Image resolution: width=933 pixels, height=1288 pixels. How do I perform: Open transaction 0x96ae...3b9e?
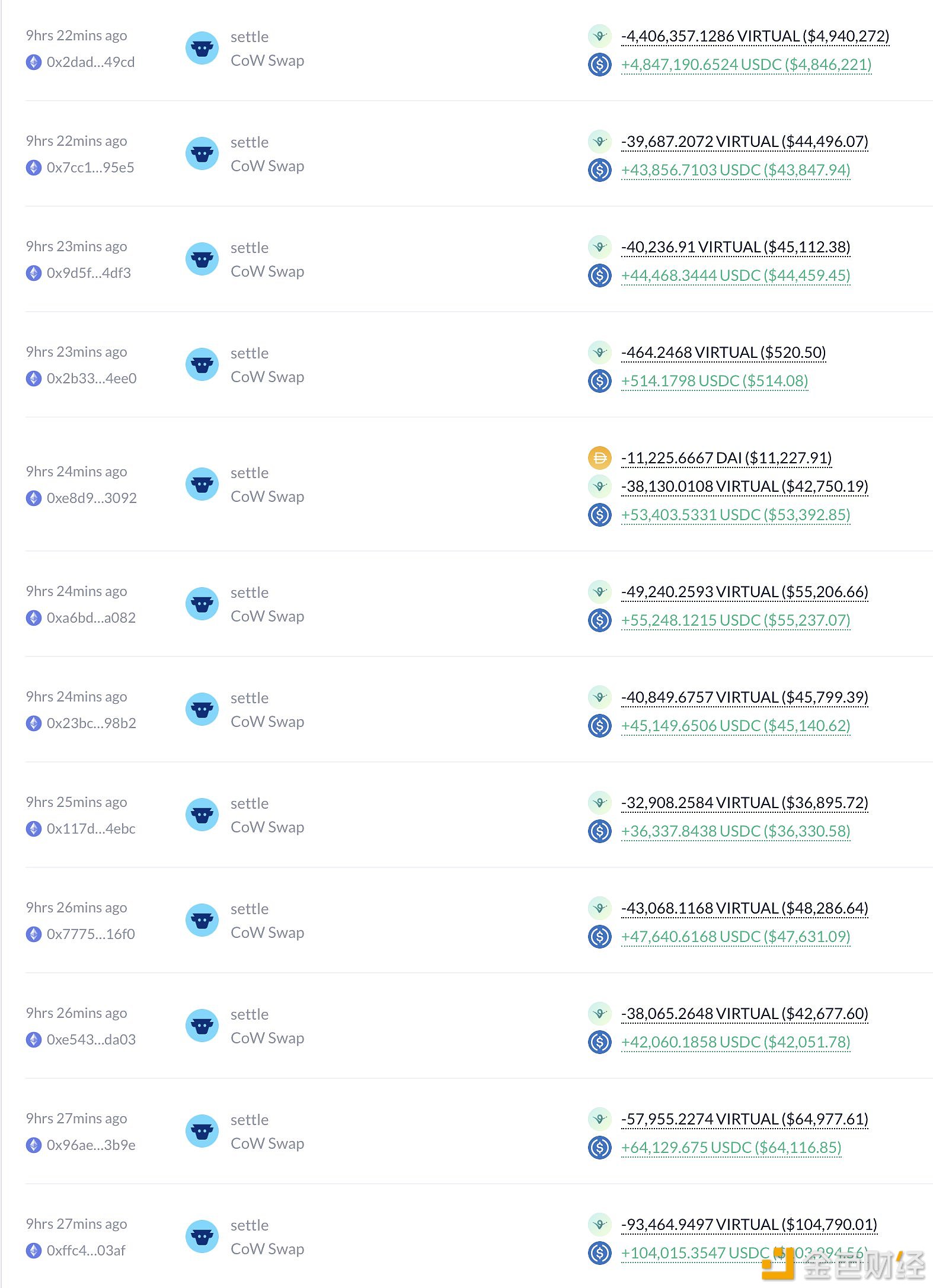(x=91, y=1145)
